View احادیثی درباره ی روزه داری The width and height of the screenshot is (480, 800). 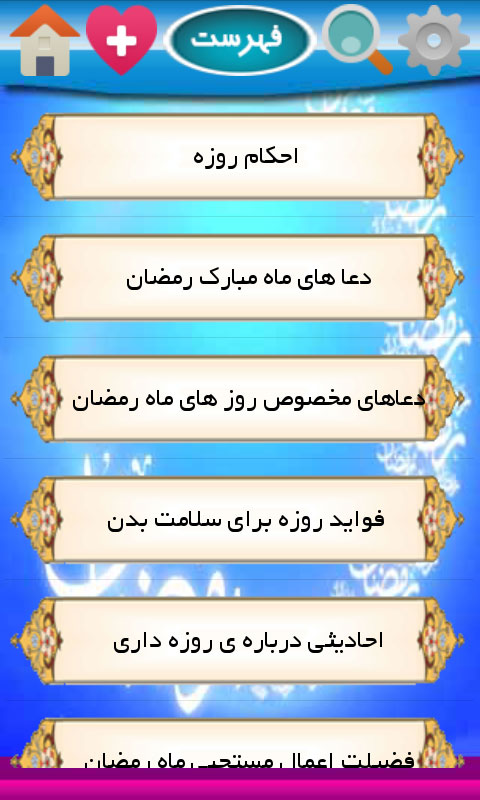tap(238, 640)
